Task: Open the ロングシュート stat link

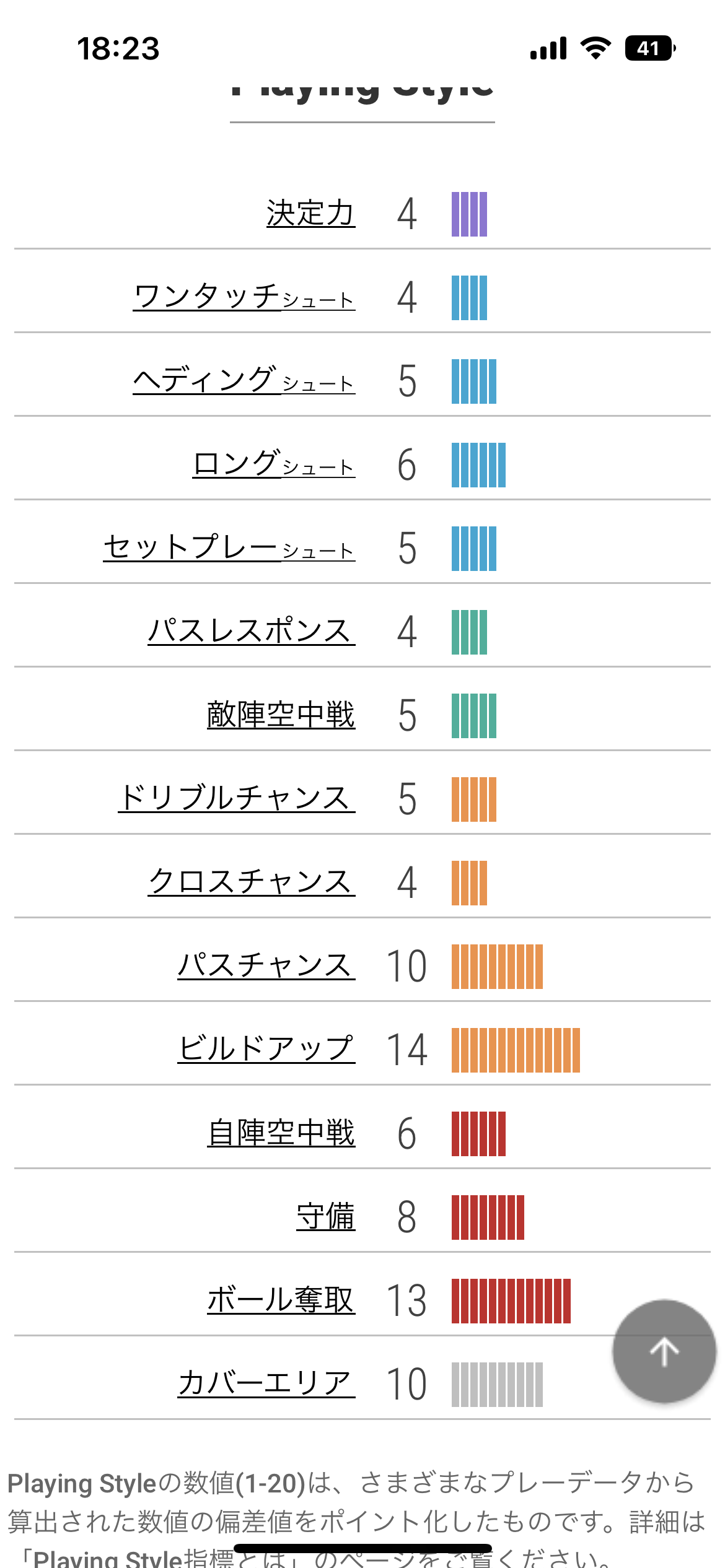Action: click(274, 464)
